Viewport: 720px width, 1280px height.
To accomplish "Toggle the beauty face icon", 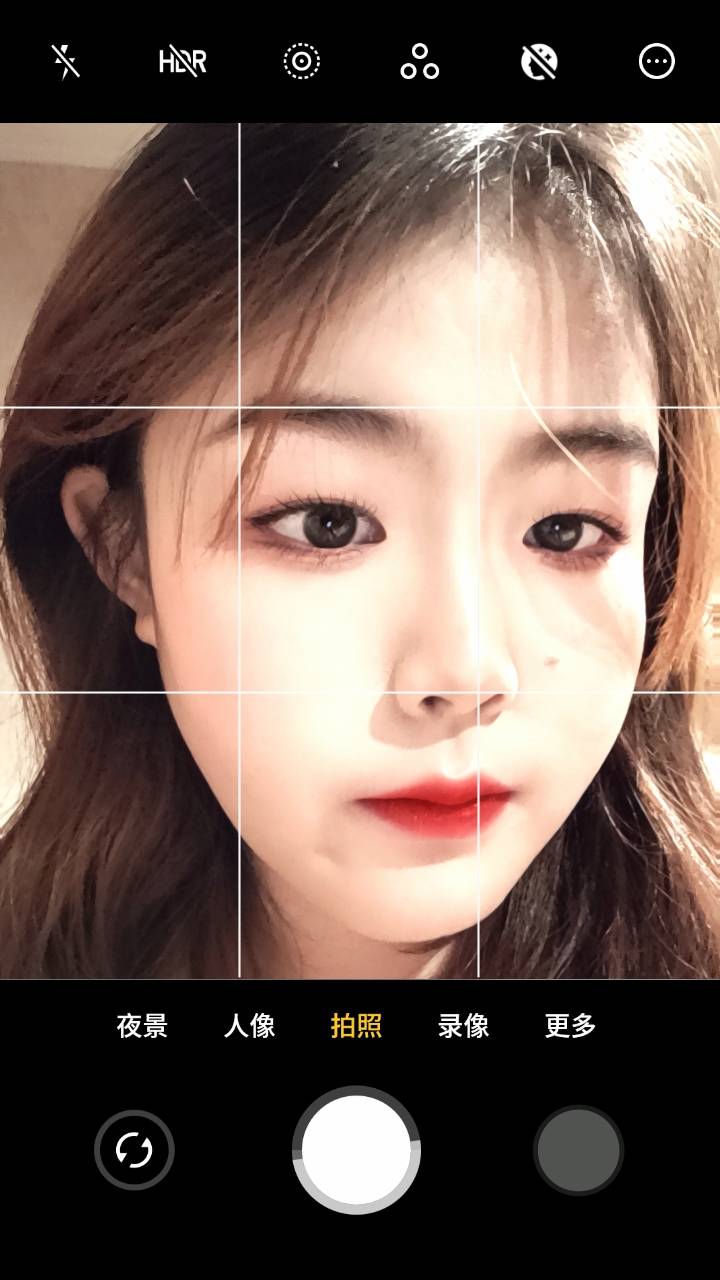I will click(x=539, y=62).
